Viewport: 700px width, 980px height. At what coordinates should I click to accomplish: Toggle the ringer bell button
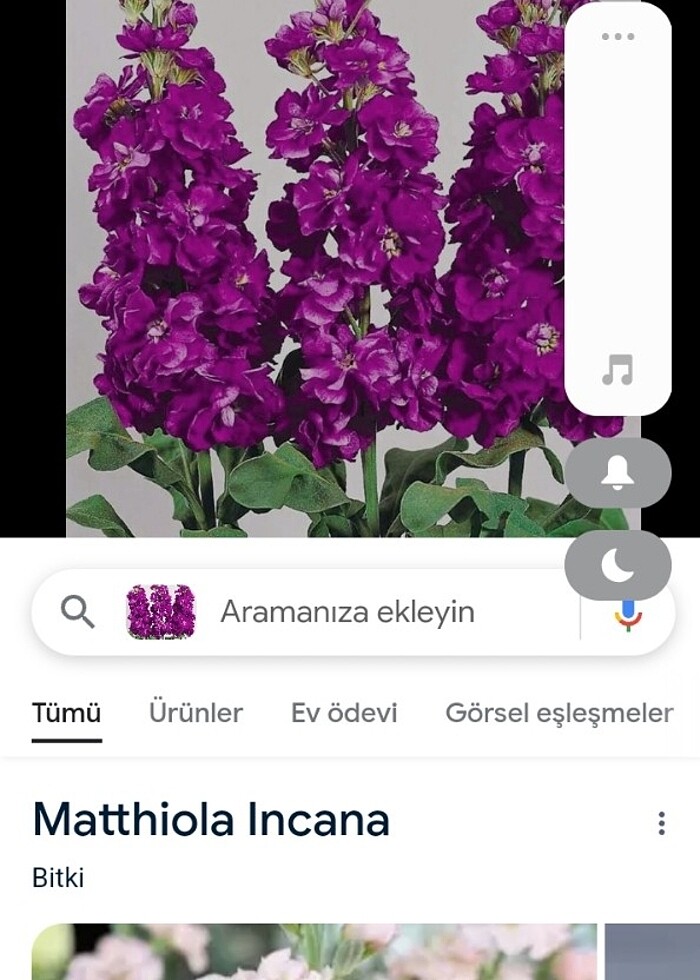(618, 474)
